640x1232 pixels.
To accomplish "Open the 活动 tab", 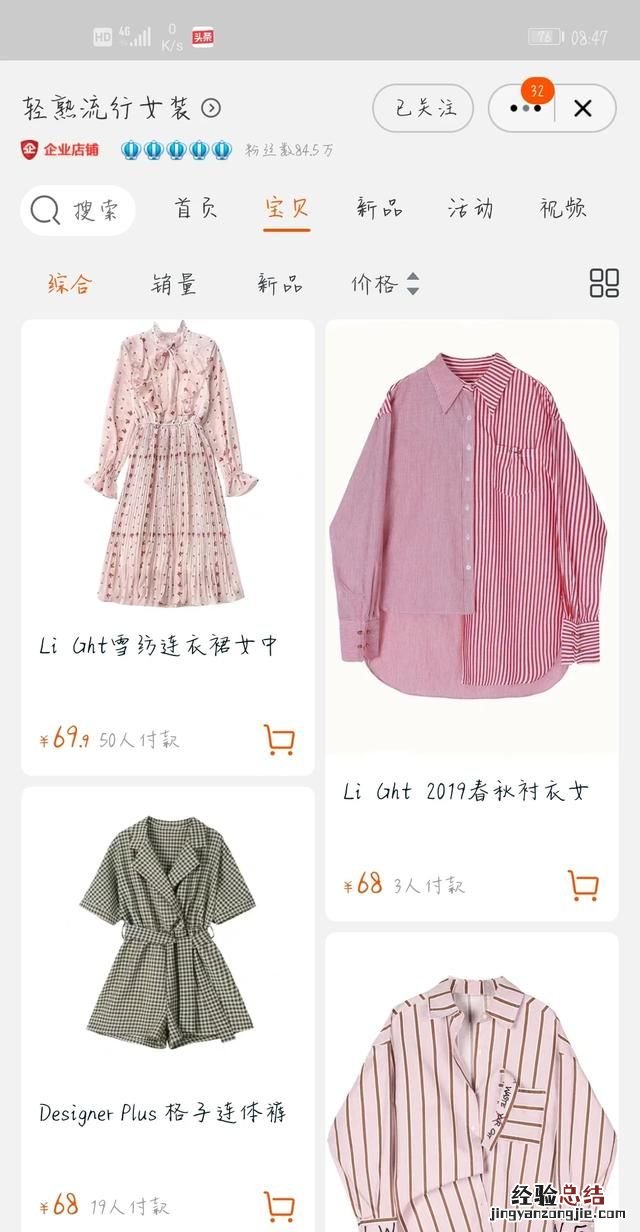I will coord(470,208).
